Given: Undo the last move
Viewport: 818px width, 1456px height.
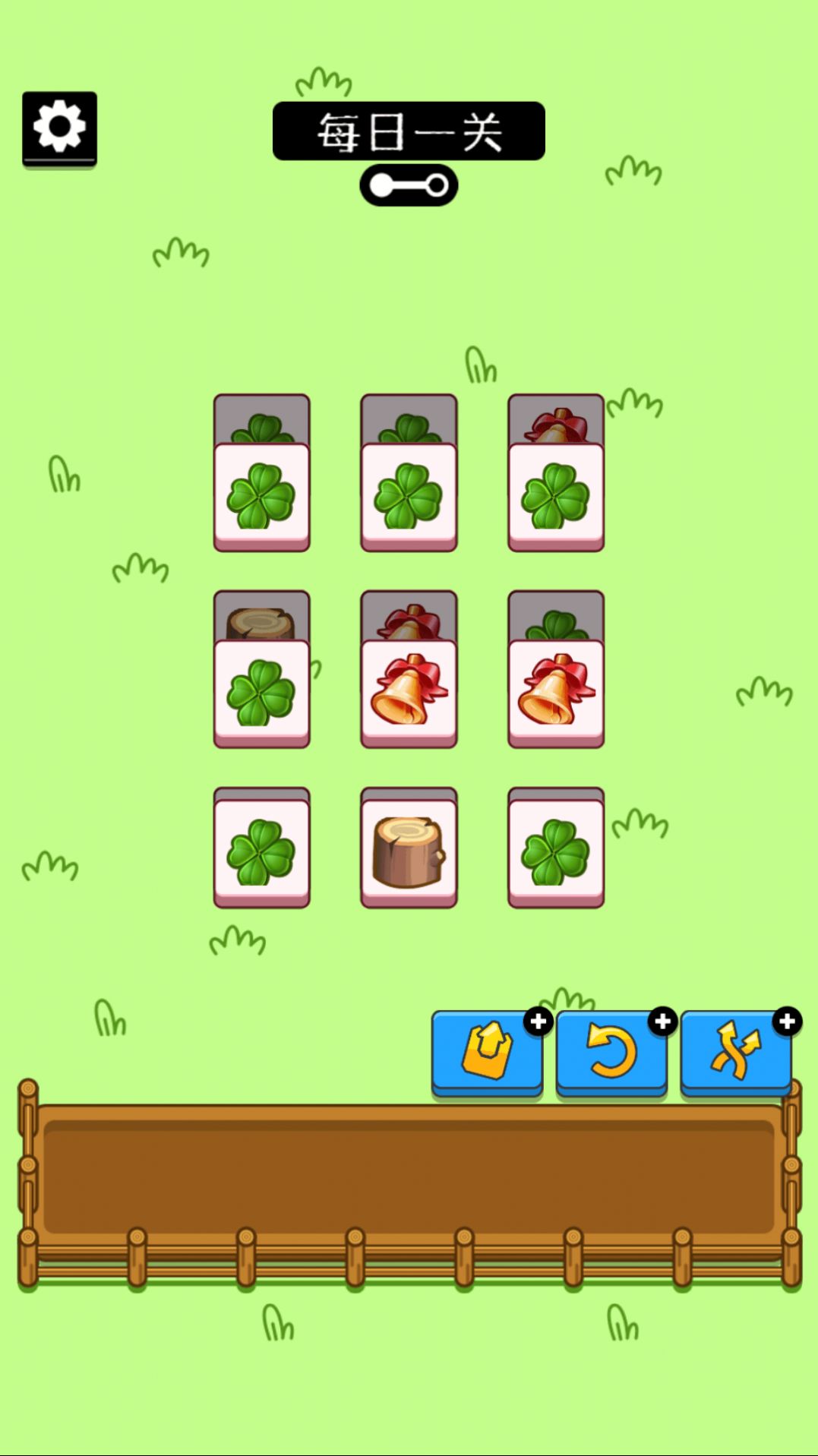Looking at the screenshot, I should point(611,1052).
